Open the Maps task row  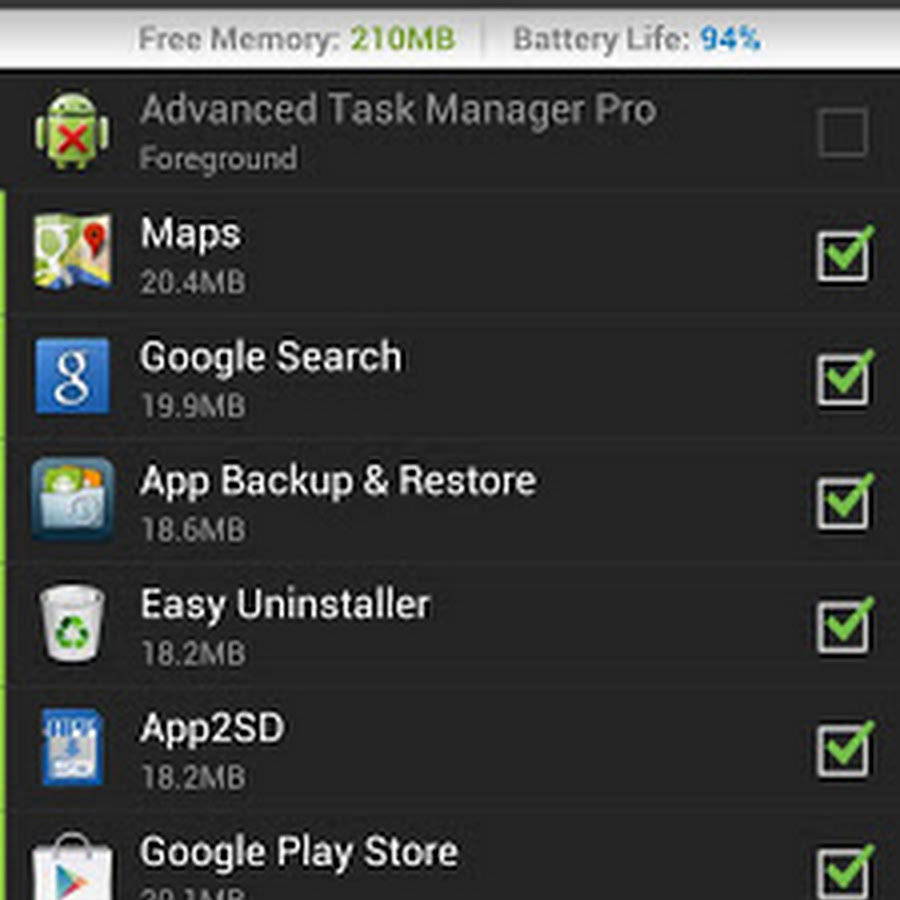pyautogui.click(x=400, y=255)
